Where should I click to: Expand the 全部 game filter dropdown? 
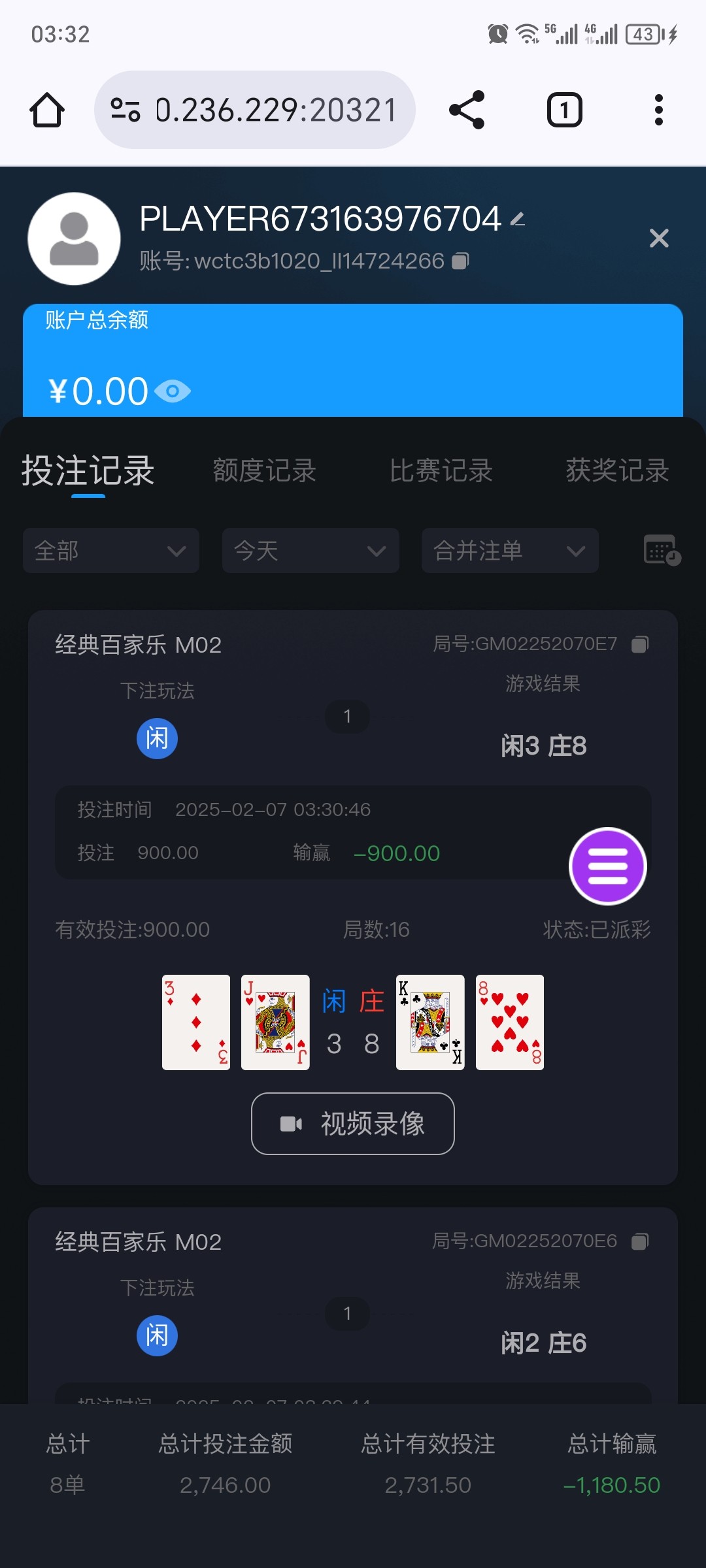[x=111, y=551]
